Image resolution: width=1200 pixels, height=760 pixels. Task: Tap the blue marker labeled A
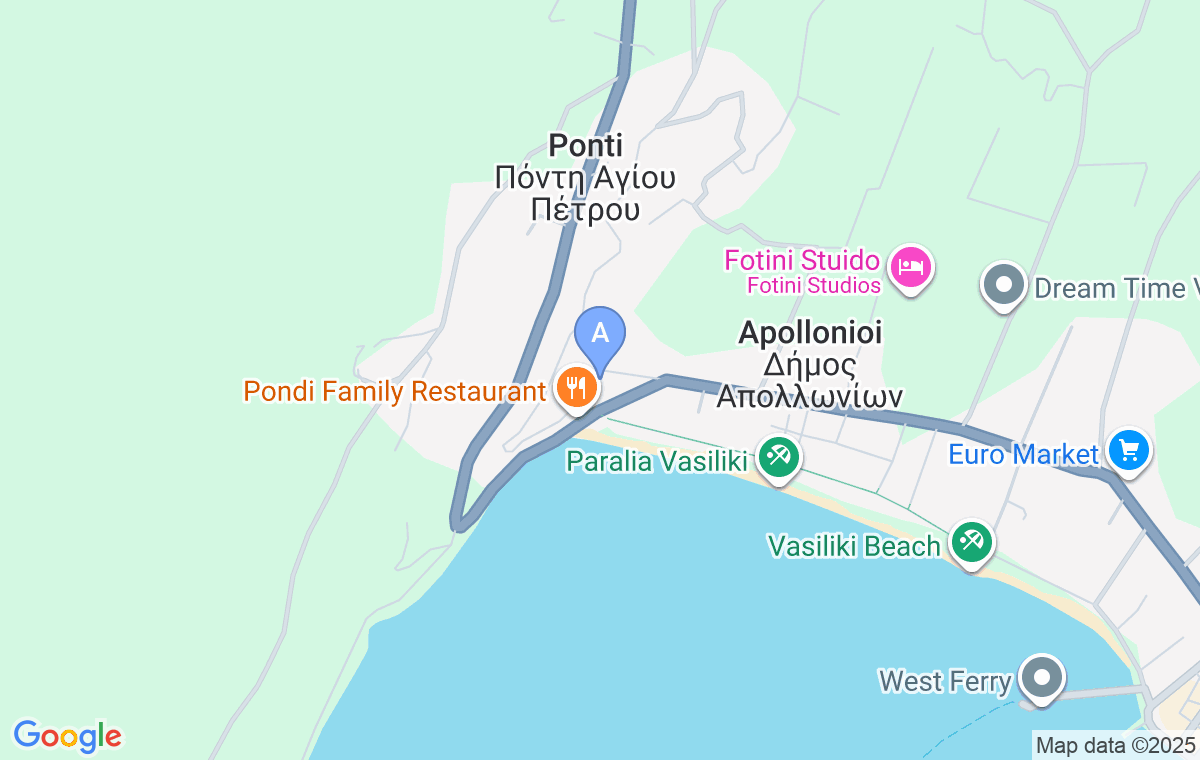[x=600, y=334]
